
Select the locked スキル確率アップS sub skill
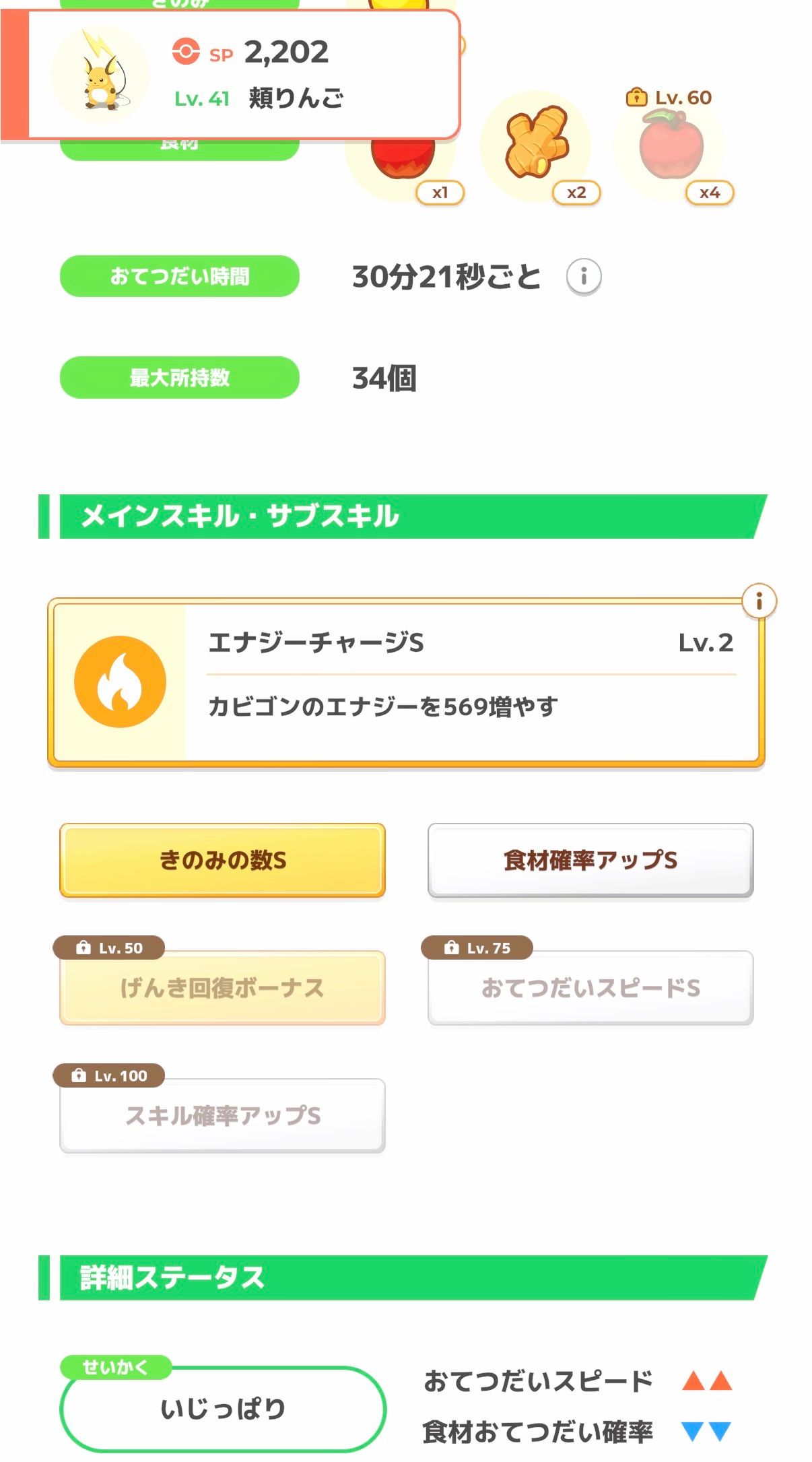(222, 1116)
